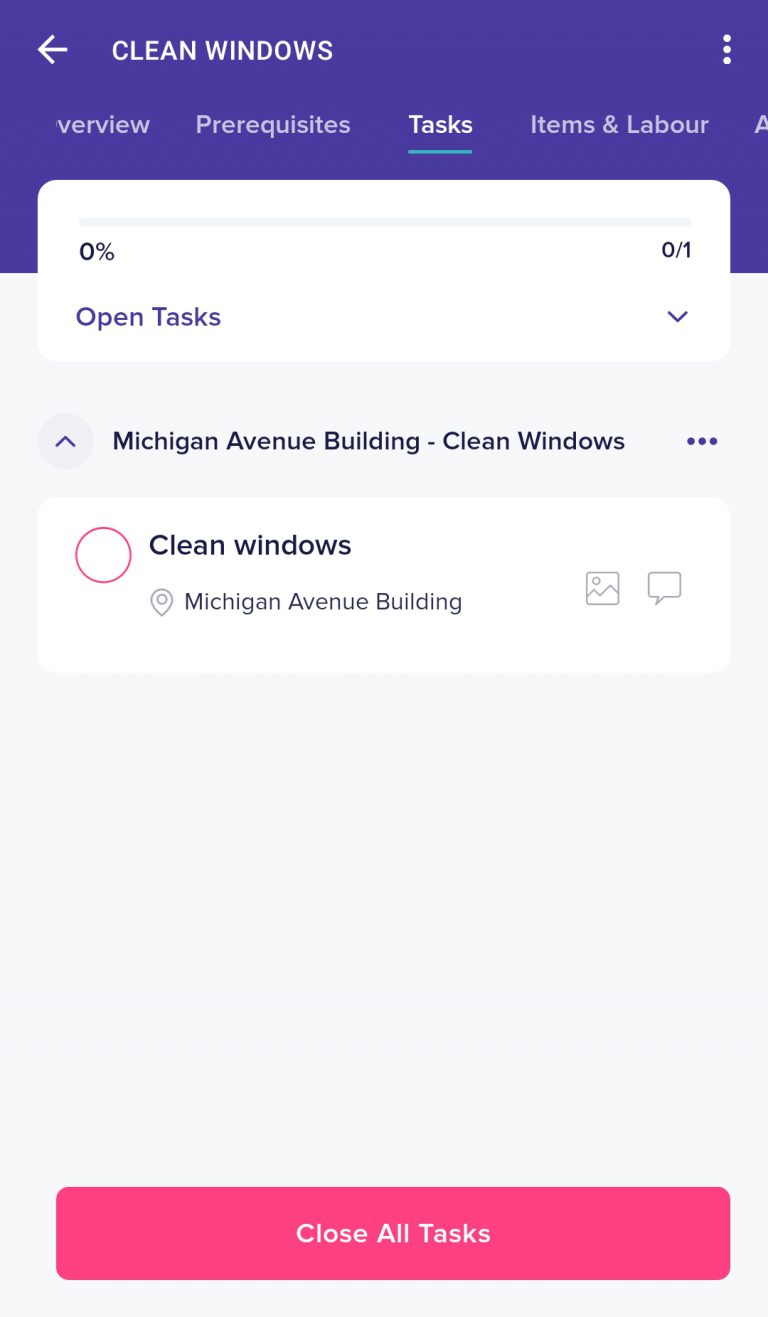
Task: Go back using the top arrow
Action: (52, 50)
